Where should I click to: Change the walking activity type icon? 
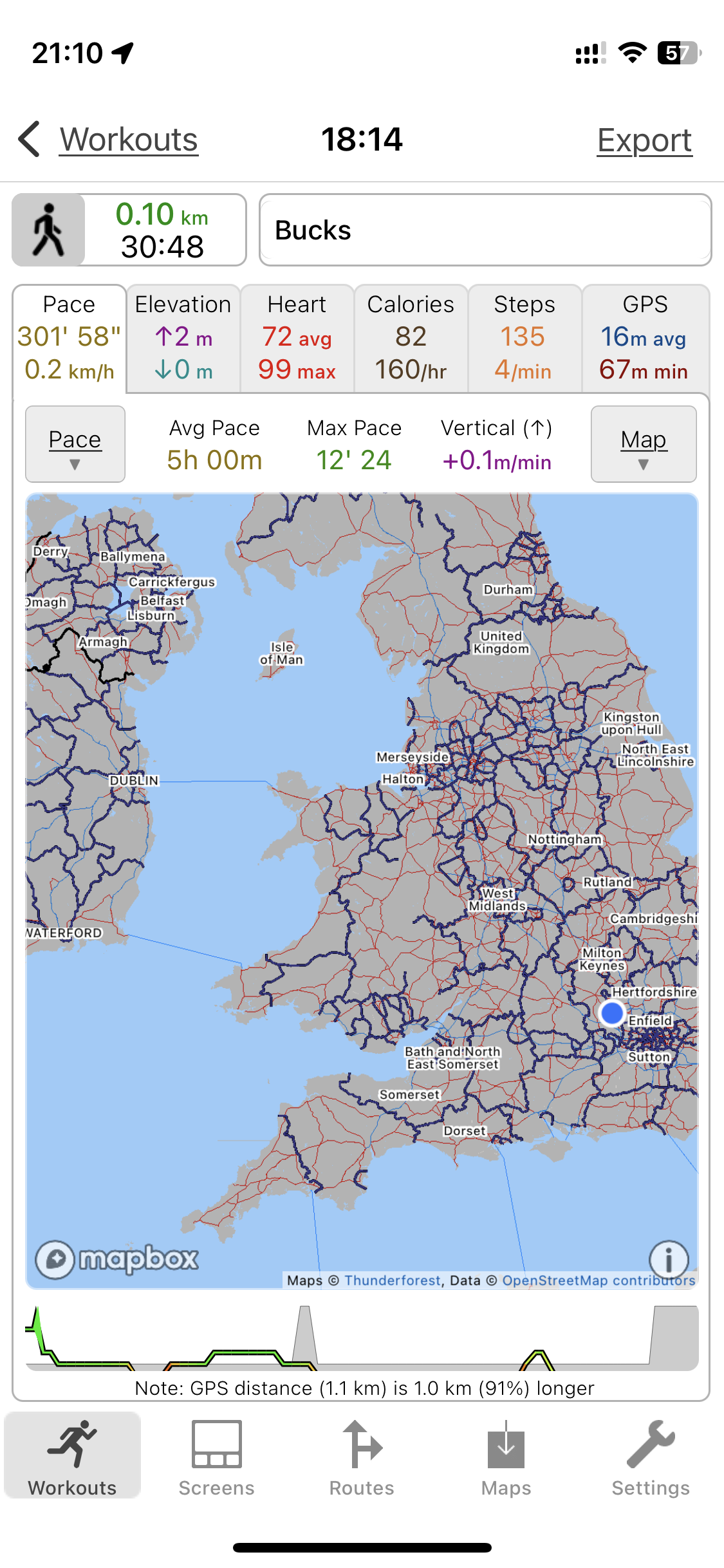click(x=49, y=230)
